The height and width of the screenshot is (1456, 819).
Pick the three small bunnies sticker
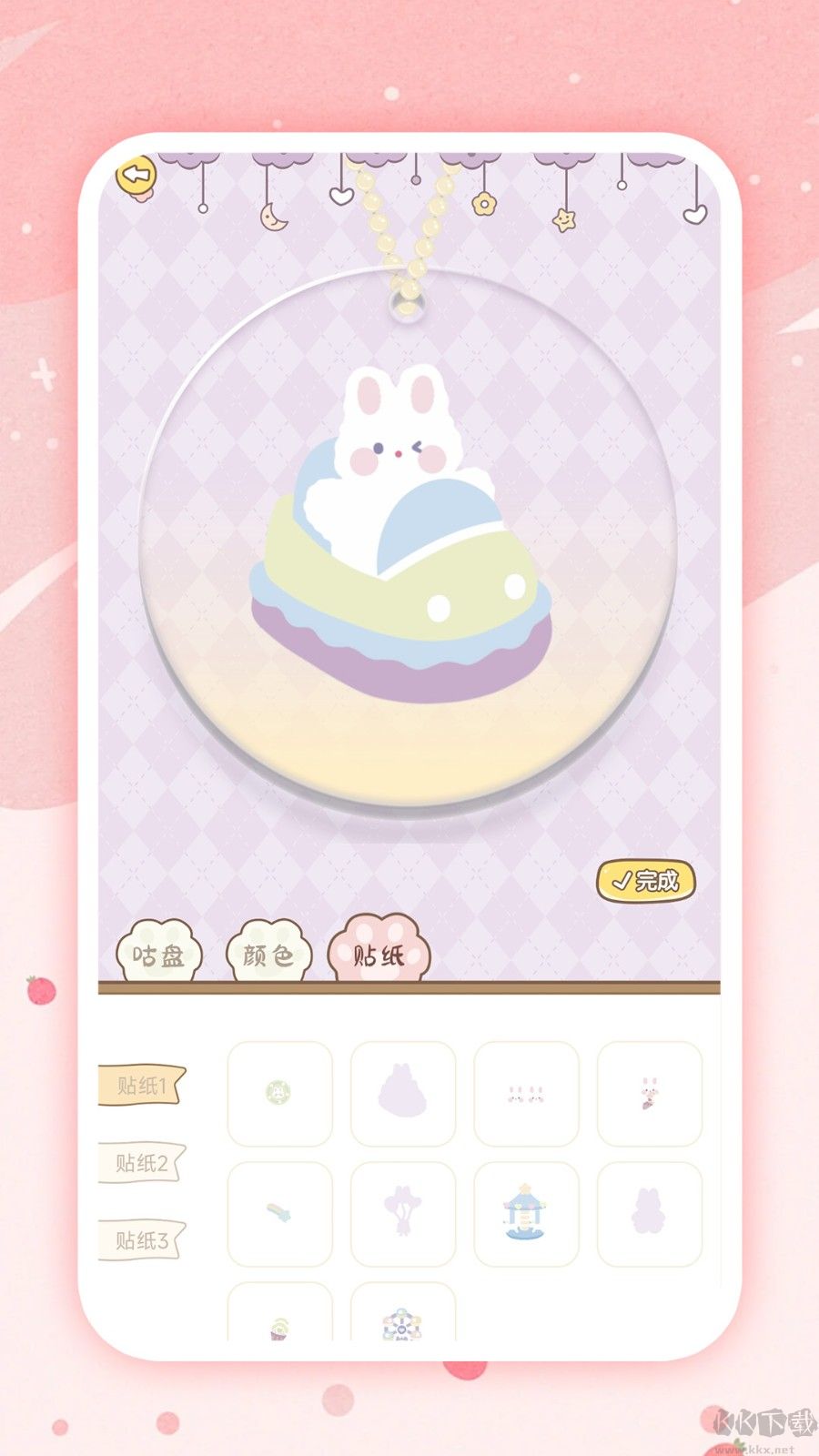point(528,1091)
